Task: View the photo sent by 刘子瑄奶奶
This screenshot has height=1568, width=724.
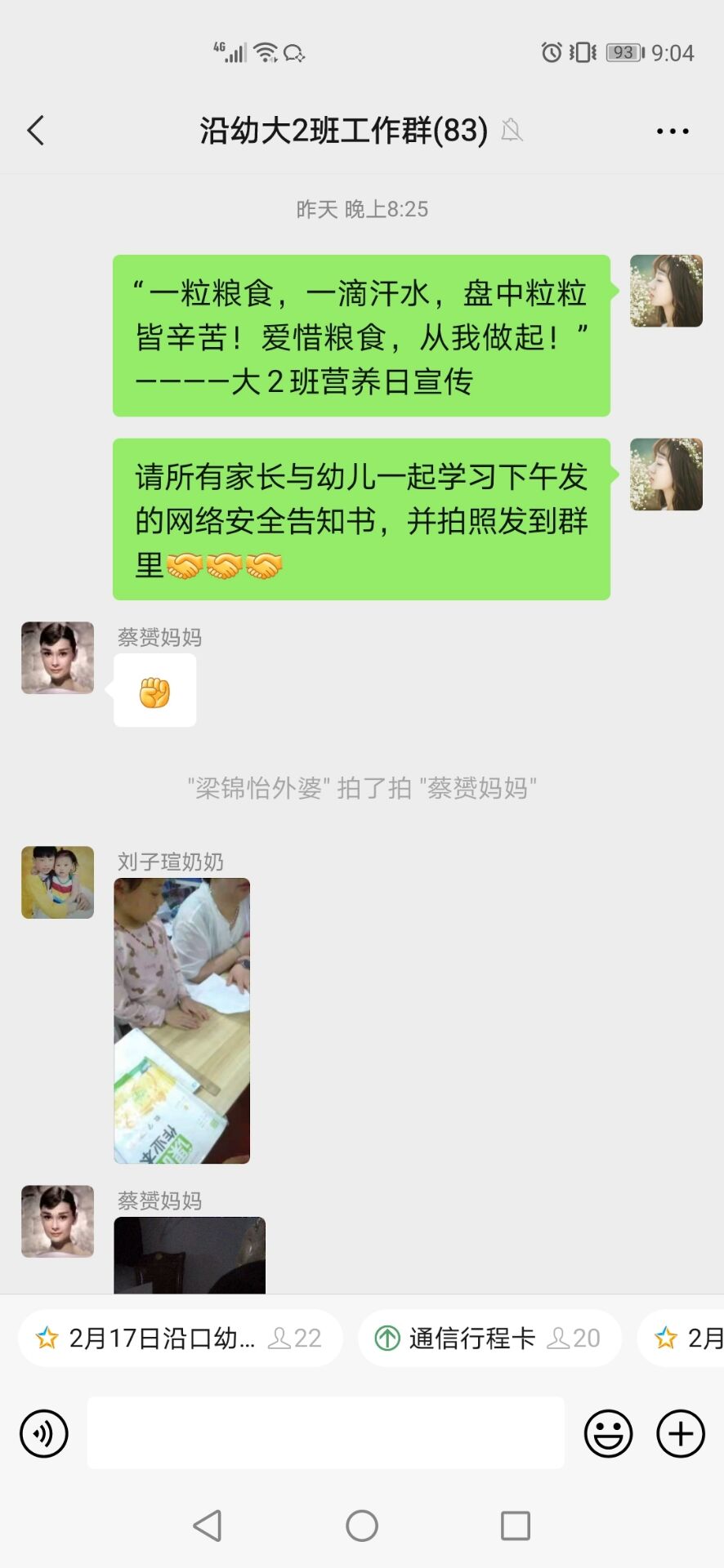Action: click(x=181, y=1021)
